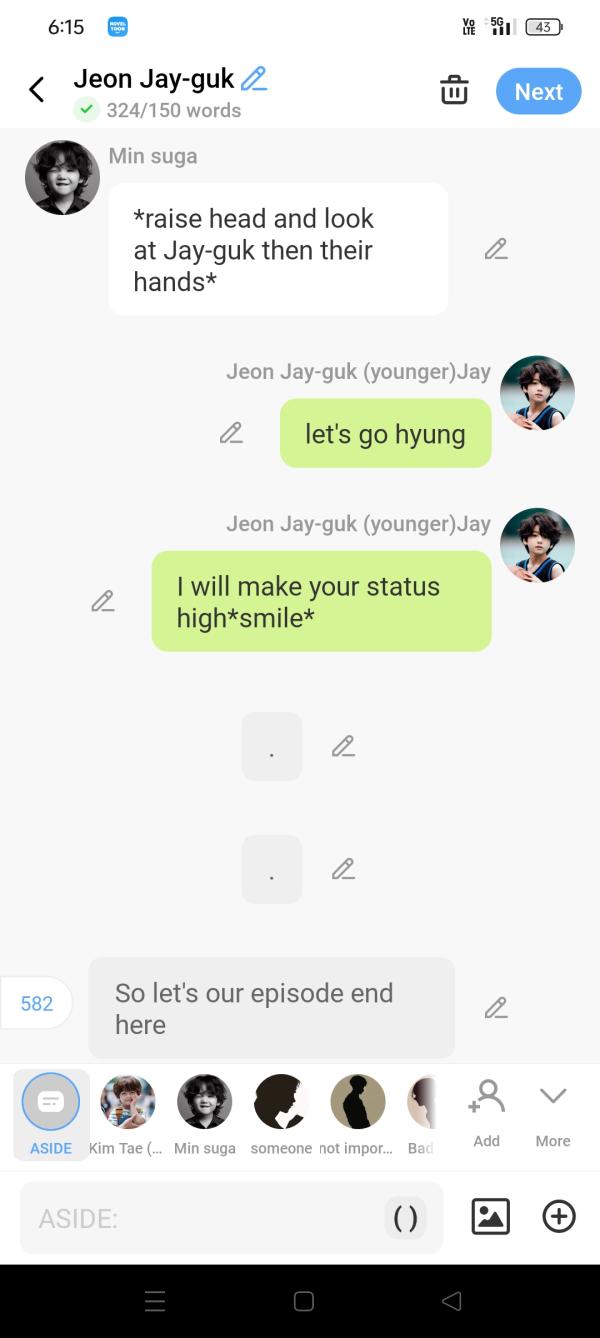
Task: Expand the More options chevron
Action: [553, 1112]
